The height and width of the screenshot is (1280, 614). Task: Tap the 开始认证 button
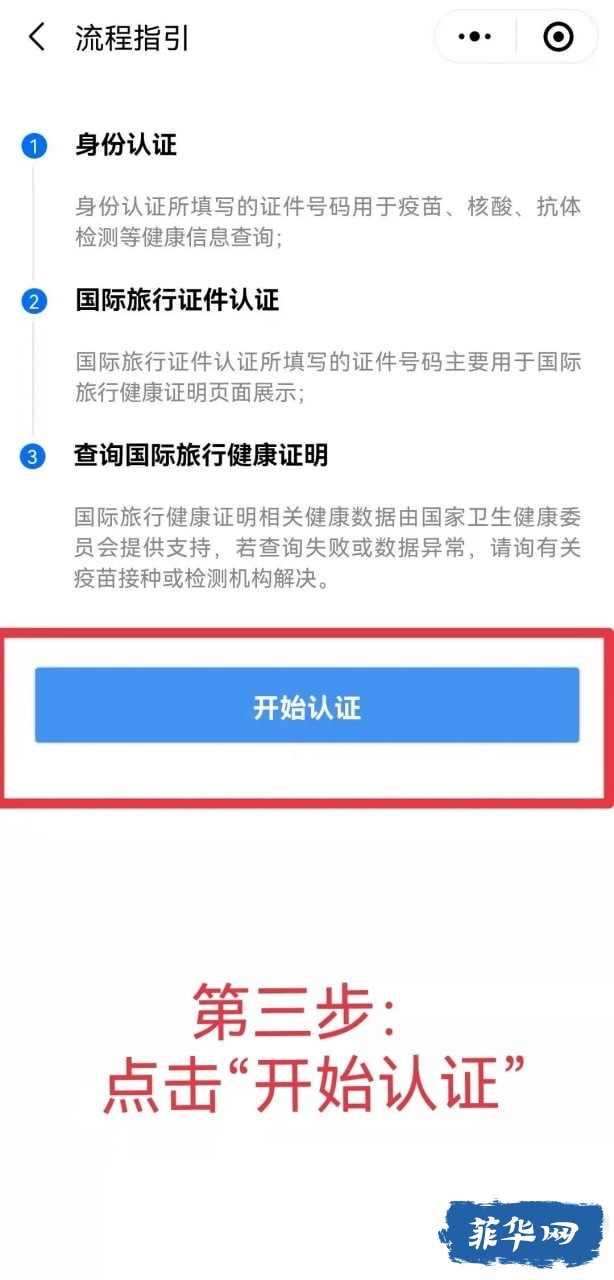tap(307, 706)
